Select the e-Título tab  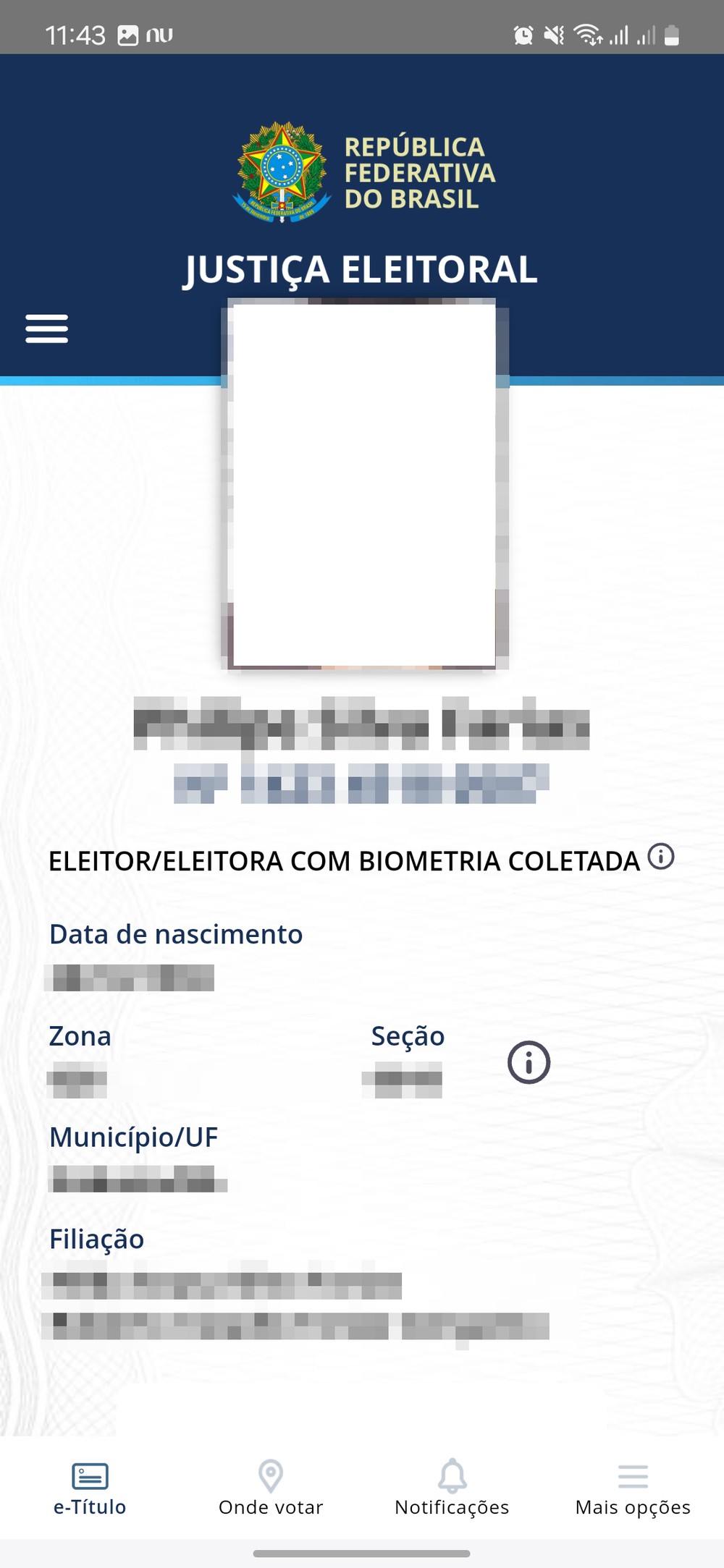(x=90, y=1488)
